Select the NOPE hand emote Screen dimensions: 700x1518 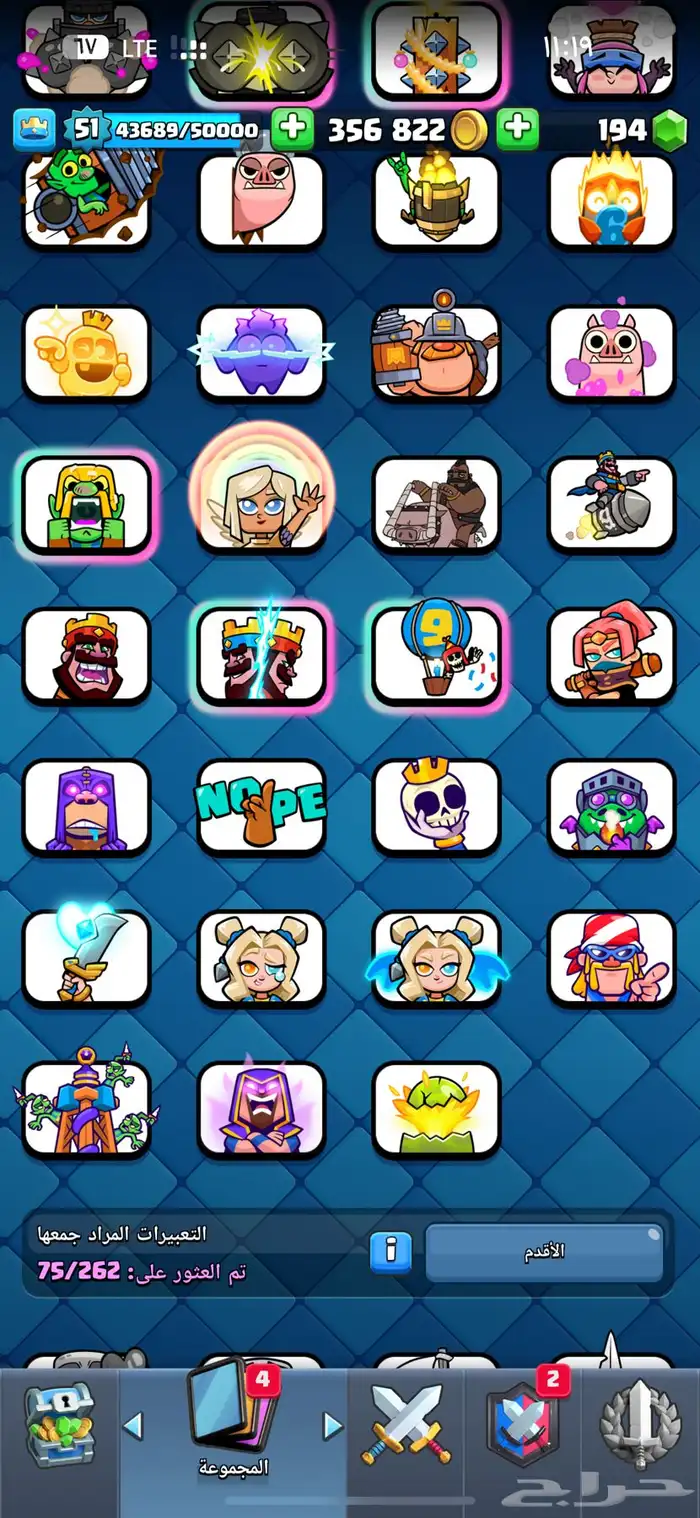pyautogui.click(x=261, y=806)
